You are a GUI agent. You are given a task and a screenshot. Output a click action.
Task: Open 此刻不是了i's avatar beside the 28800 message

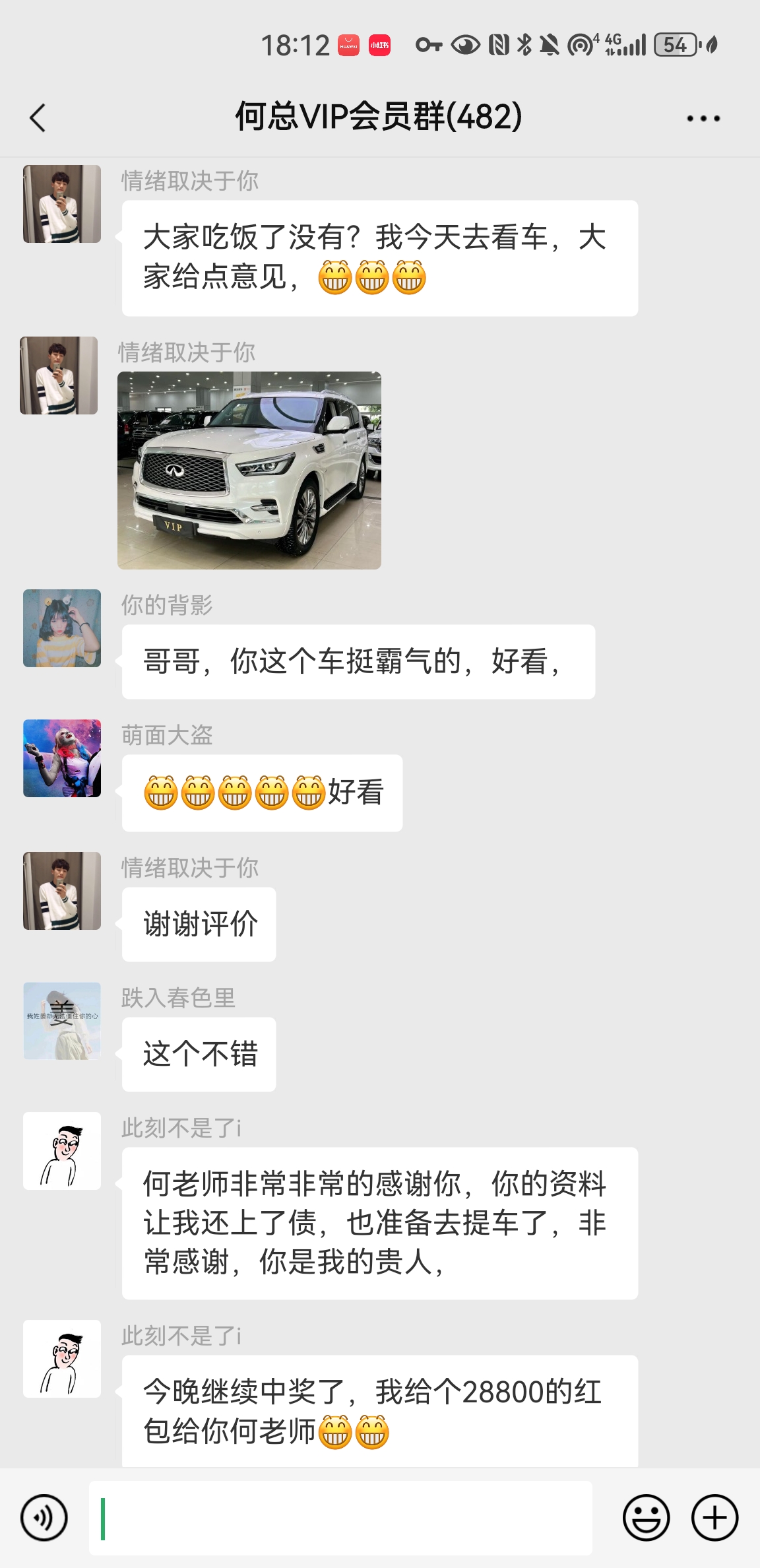62,1359
